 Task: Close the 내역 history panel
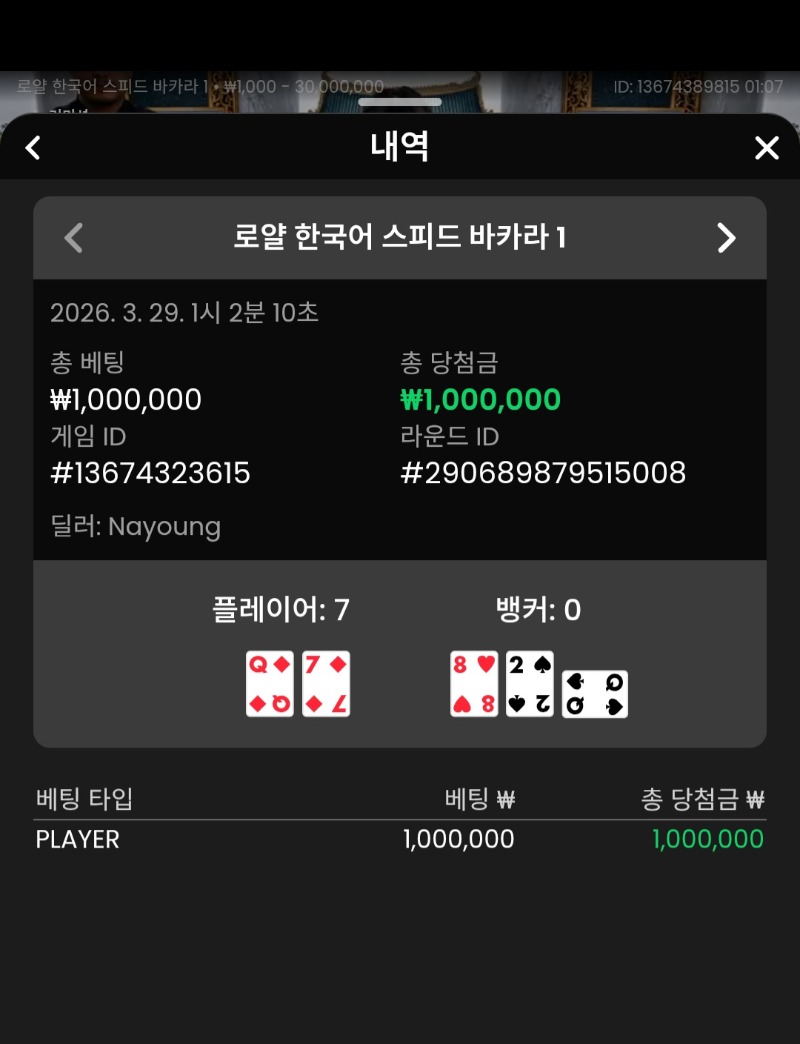[766, 148]
